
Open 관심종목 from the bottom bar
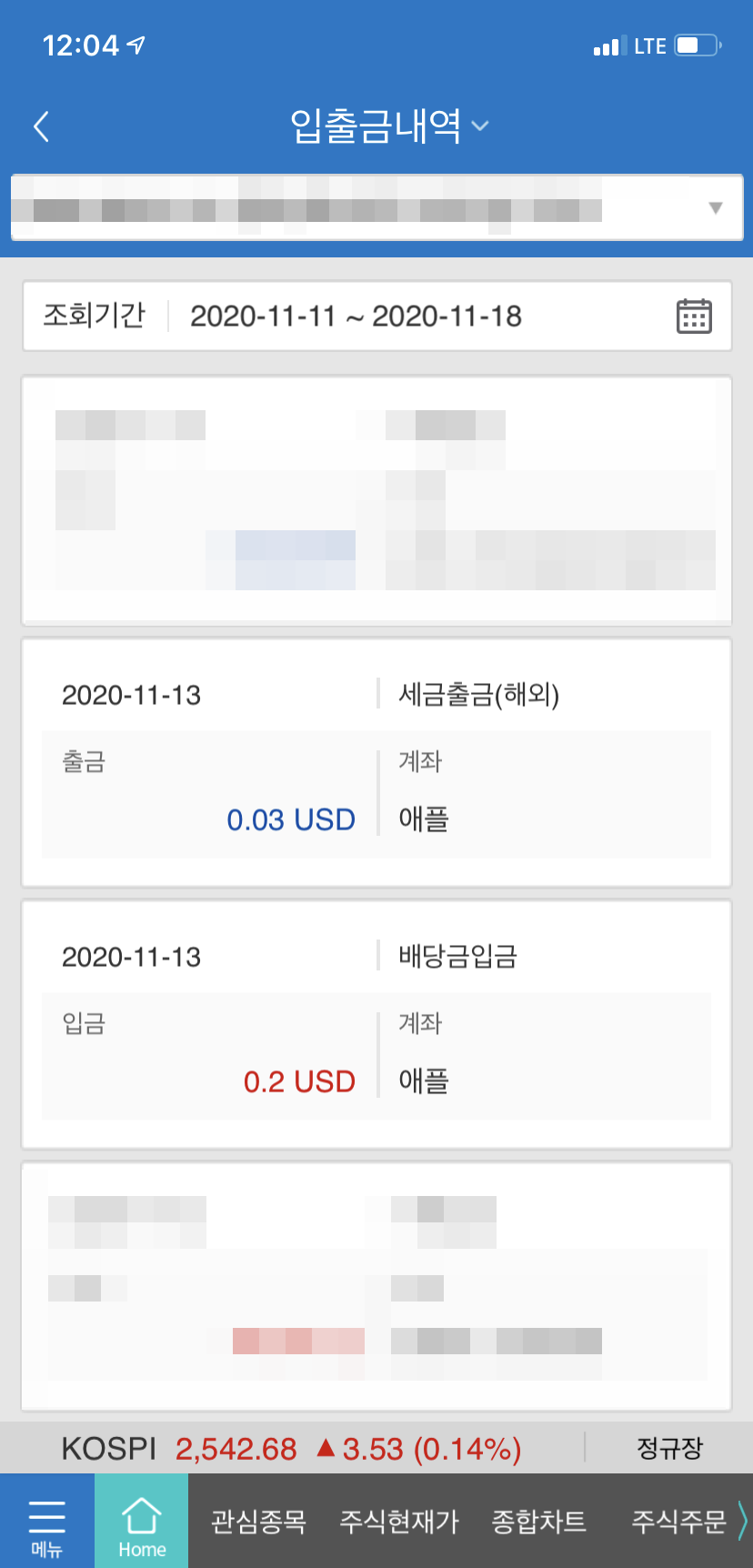tap(258, 1522)
